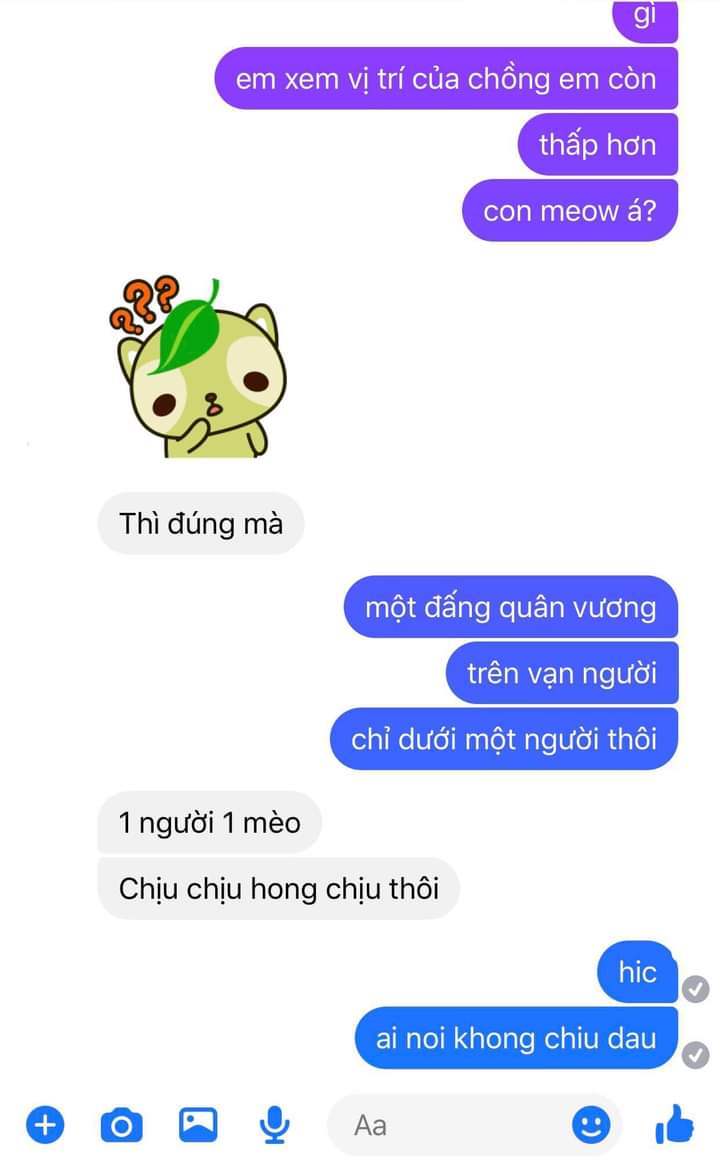This screenshot has width=720, height=1170.
Task: Tap the microphone to record voice
Action: click(x=275, y=1124)
